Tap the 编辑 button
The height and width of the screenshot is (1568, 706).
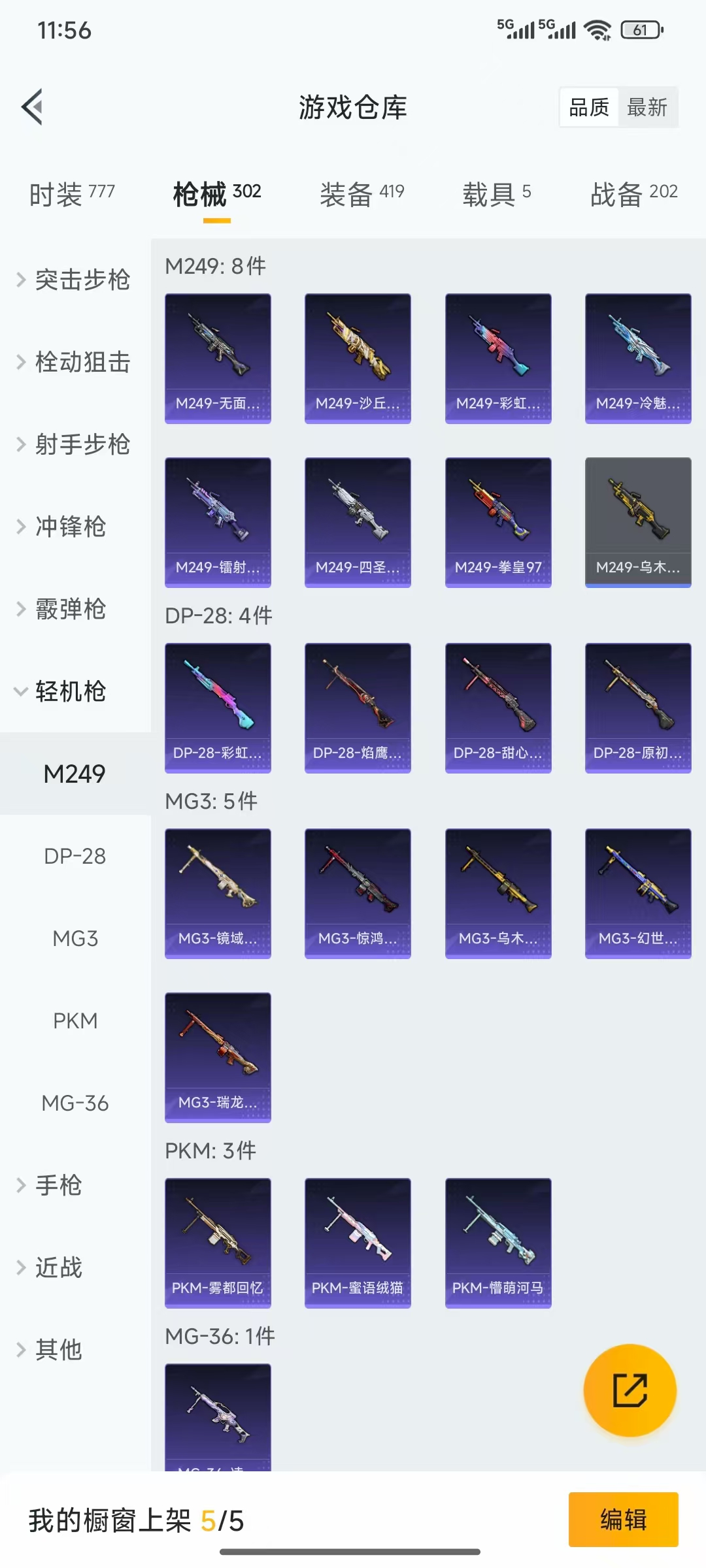(623, 1519)
